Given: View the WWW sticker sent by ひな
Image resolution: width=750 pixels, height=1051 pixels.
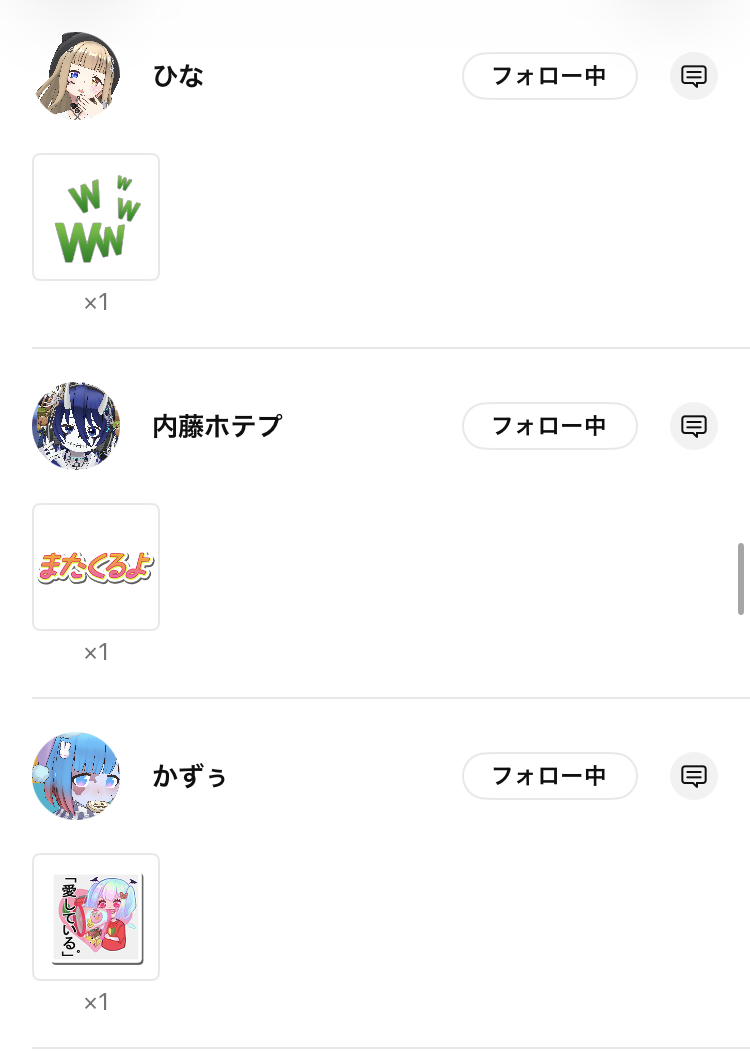Looking at the screenshot, I should point(96,217).
